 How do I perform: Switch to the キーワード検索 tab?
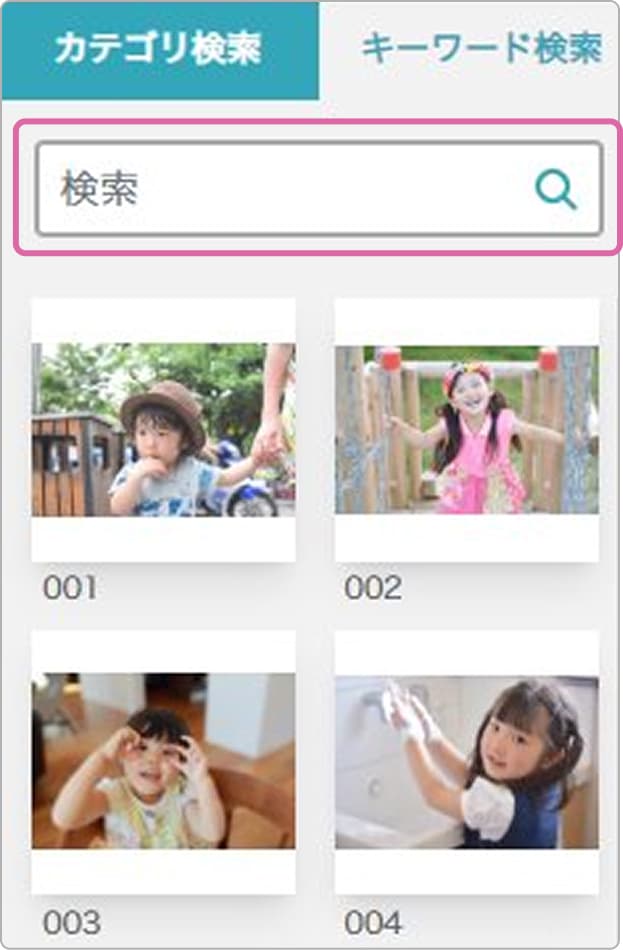pyautogui.click(x=481, y=50)
